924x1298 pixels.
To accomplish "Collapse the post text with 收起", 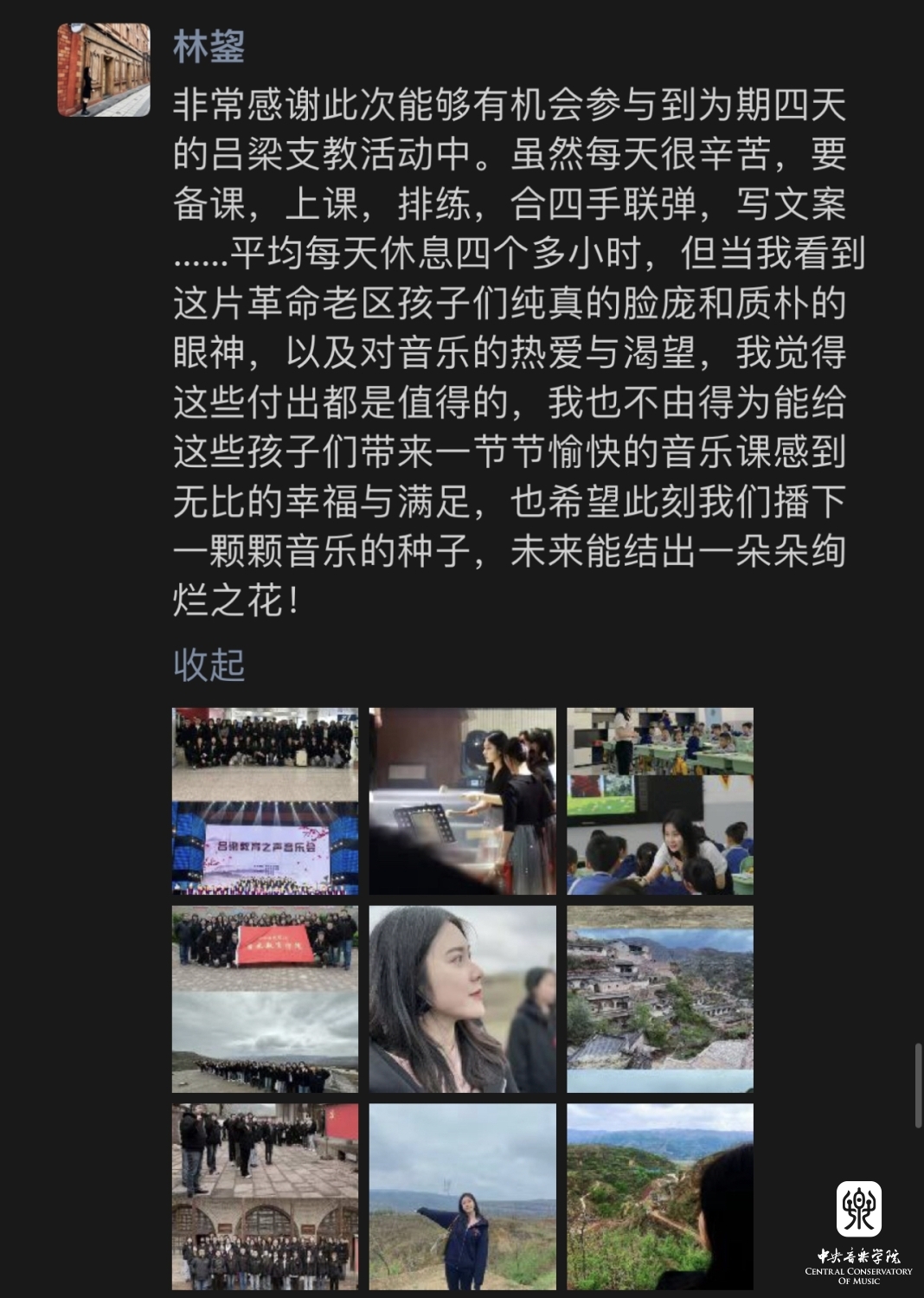I will pos(209,665).
